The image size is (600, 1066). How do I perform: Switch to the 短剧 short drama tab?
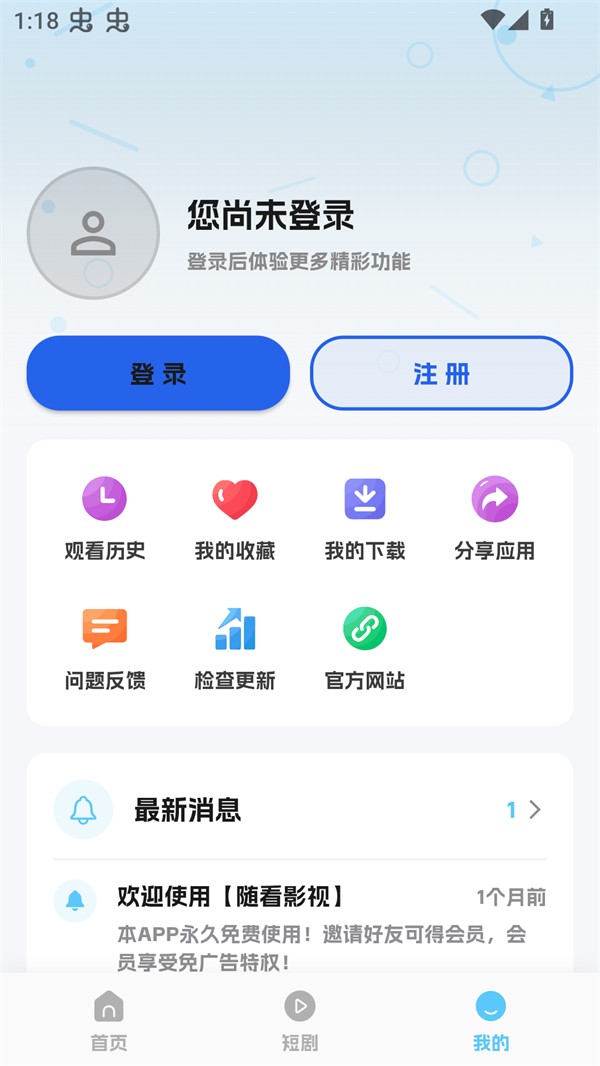point(300,1020)
